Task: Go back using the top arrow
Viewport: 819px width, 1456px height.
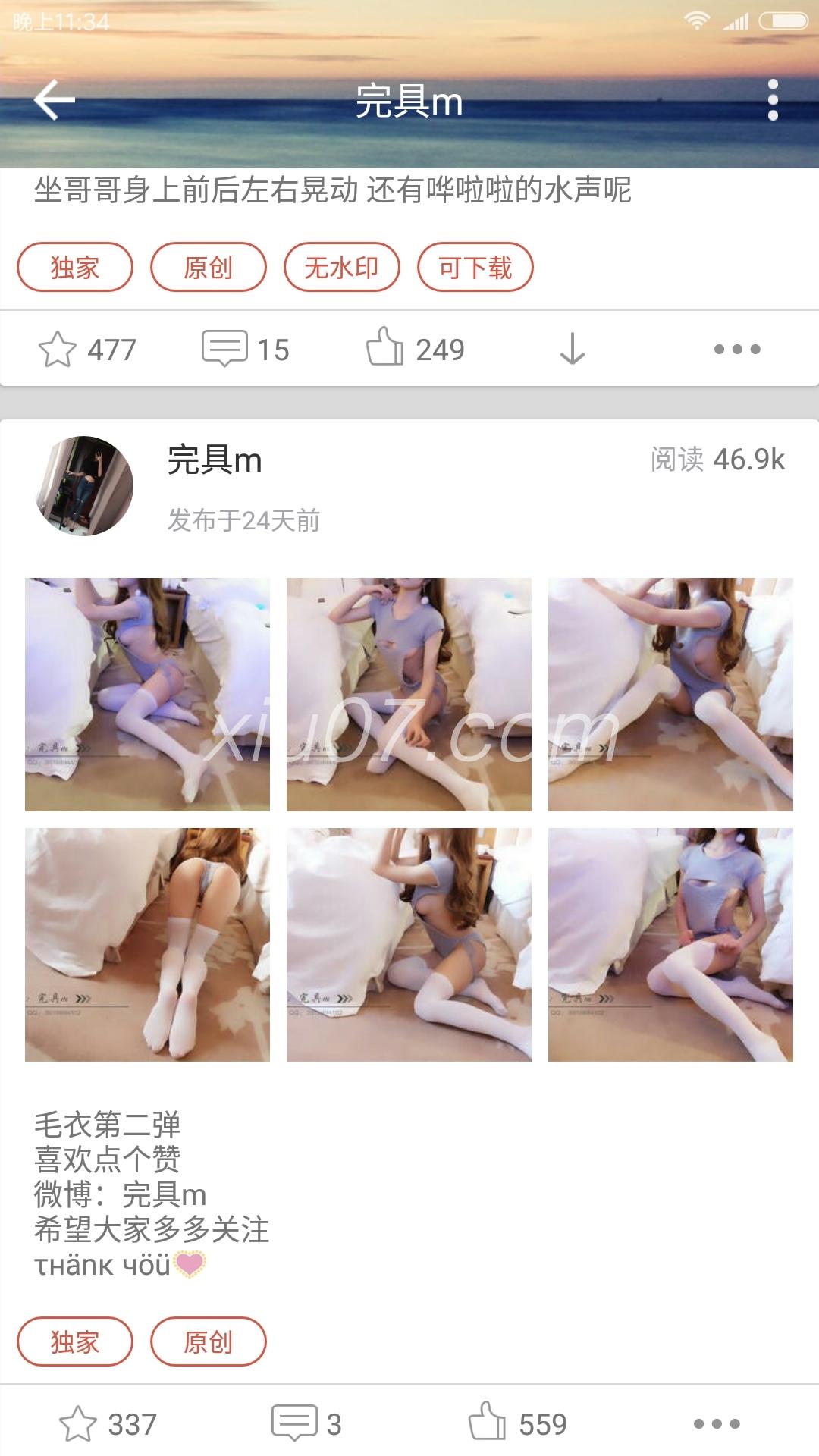Action: (55, 100)
